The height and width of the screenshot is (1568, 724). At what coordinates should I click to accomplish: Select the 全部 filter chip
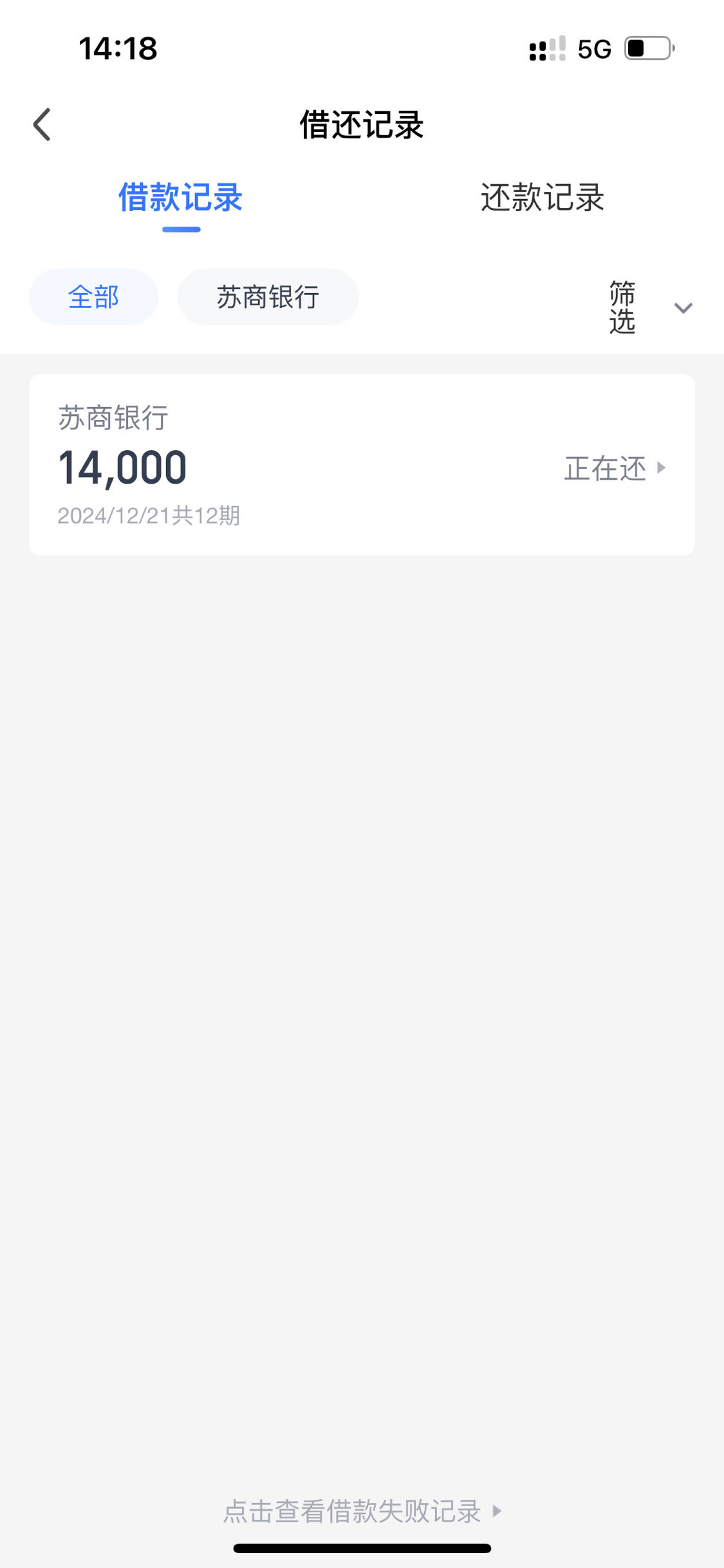pos(93,297)
